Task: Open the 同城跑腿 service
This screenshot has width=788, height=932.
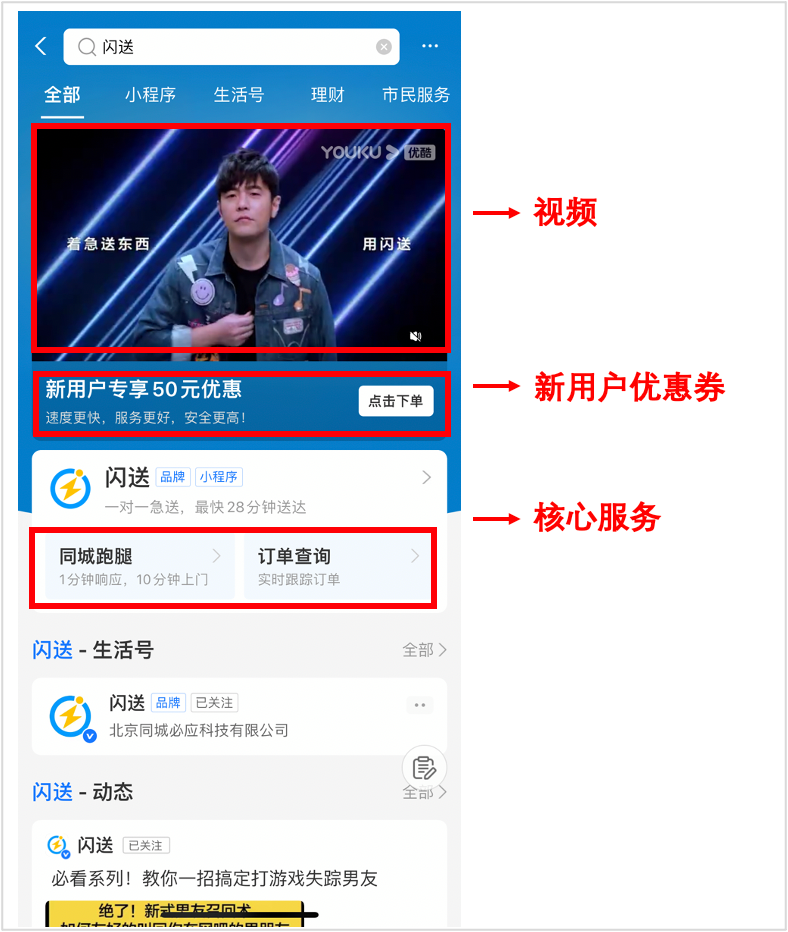Action: (139, 566)
